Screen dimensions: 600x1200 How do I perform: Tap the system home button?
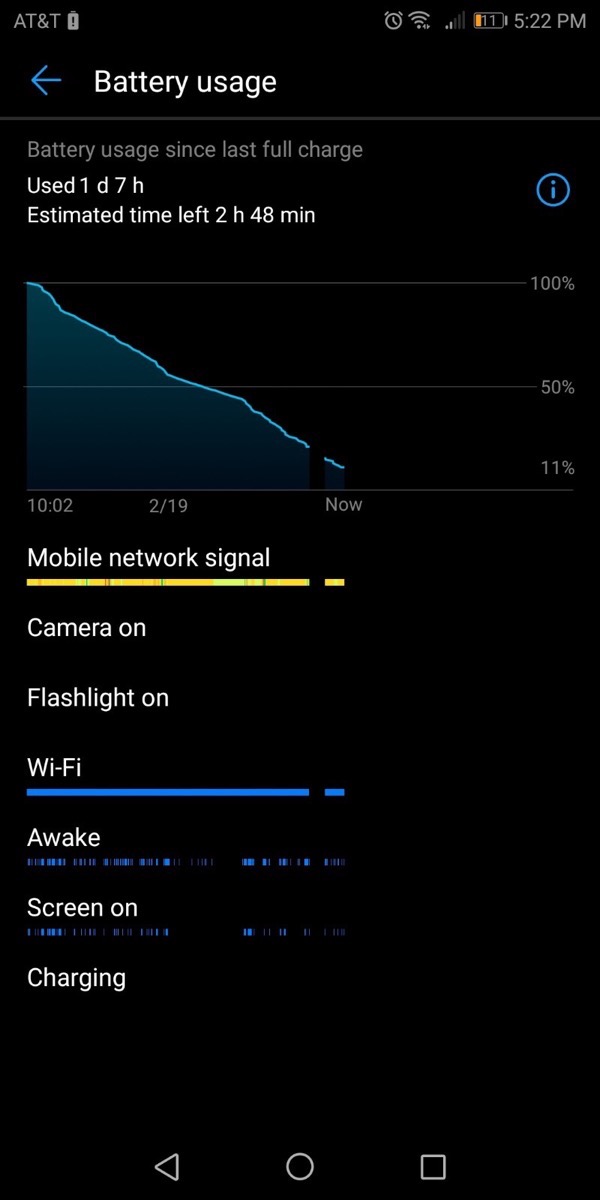[x=300, y=1166]
